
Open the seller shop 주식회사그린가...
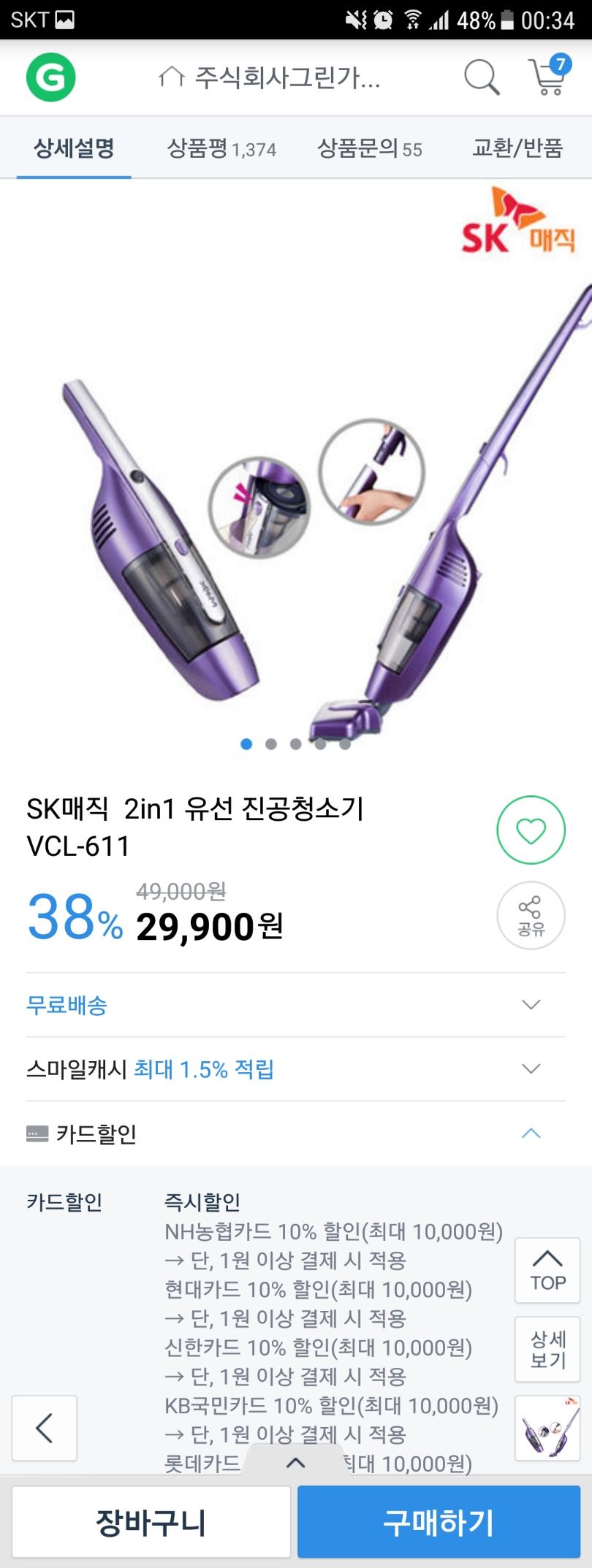tap(270, 77)
